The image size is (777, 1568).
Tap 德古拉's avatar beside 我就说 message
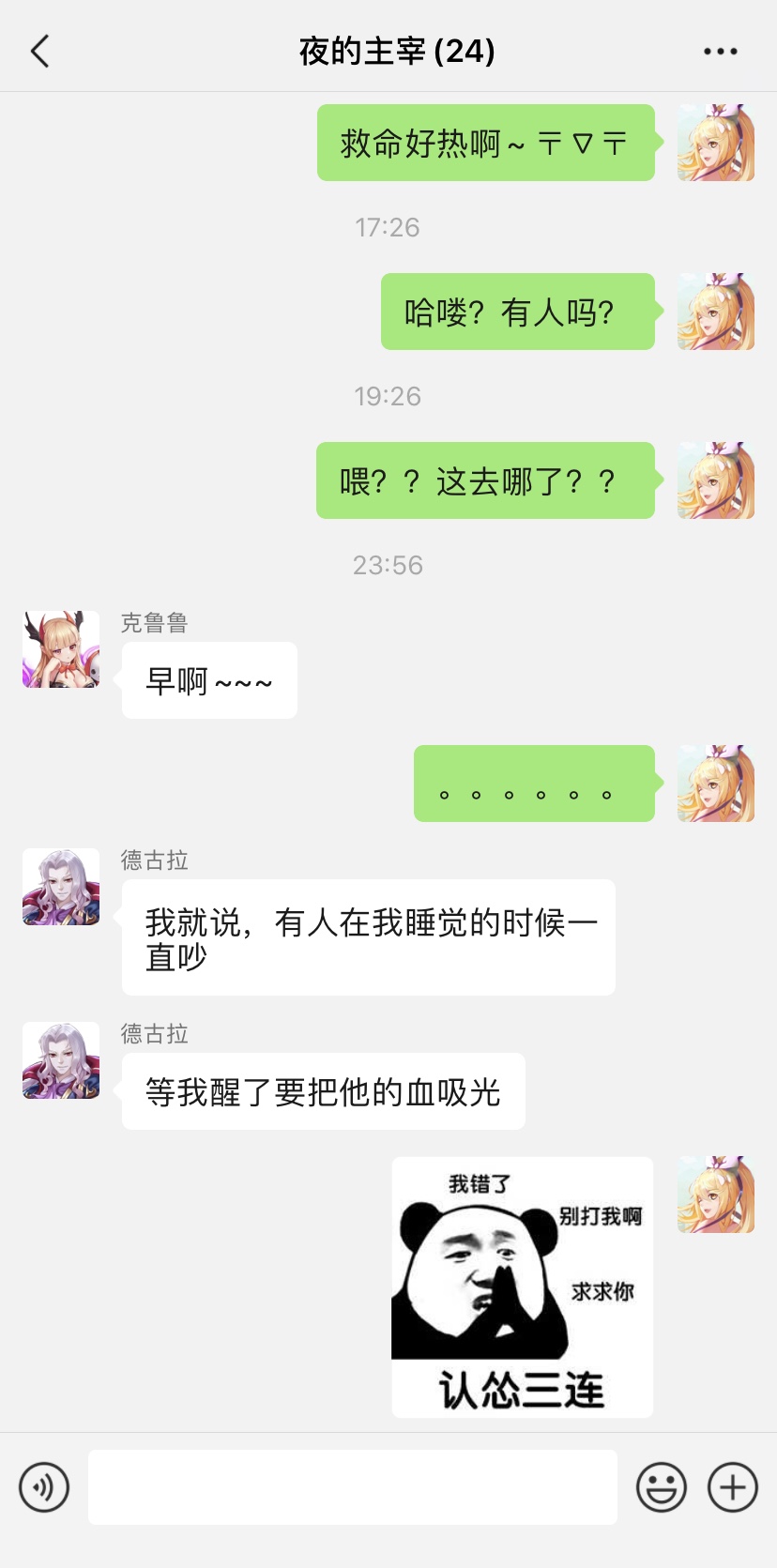tap(61, 887)
